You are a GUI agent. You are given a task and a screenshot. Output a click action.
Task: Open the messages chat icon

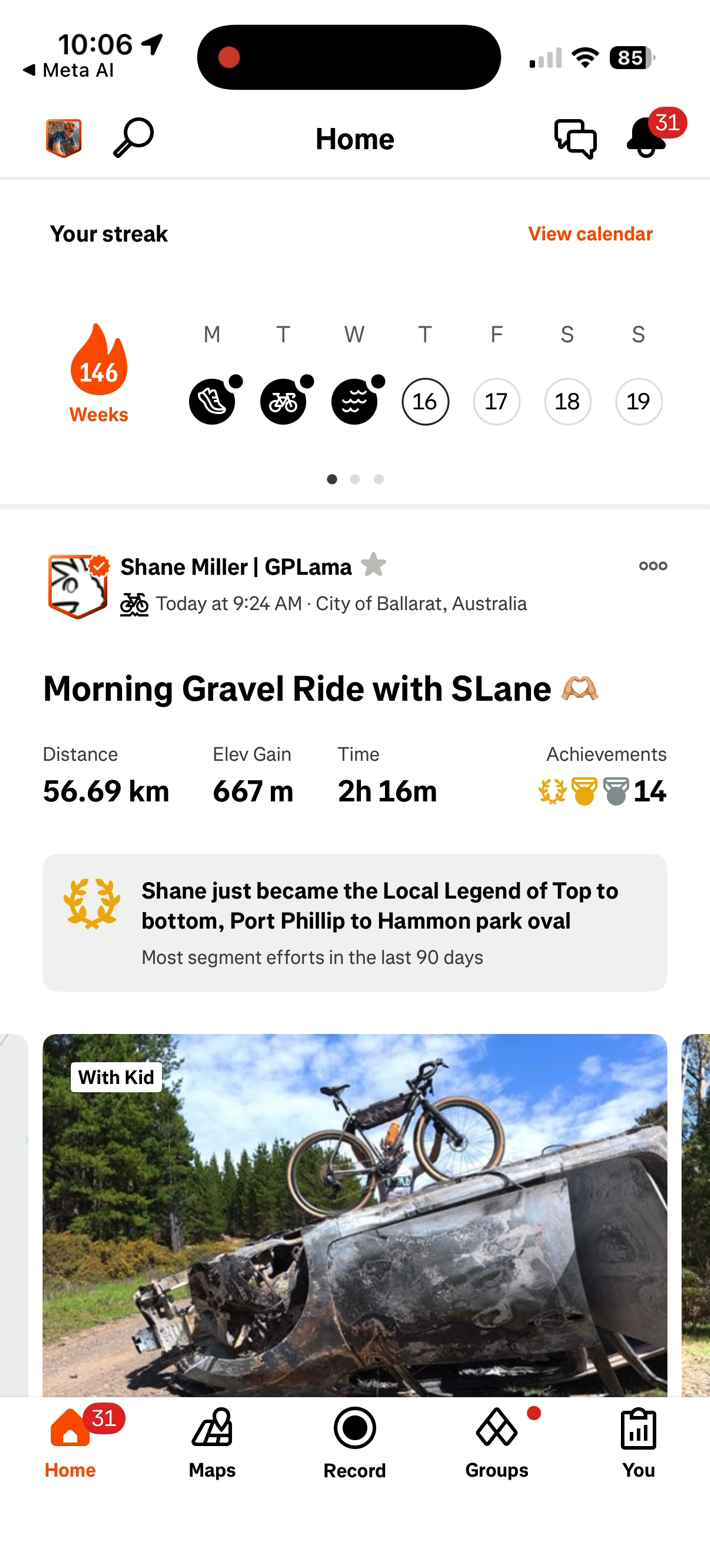575,138
